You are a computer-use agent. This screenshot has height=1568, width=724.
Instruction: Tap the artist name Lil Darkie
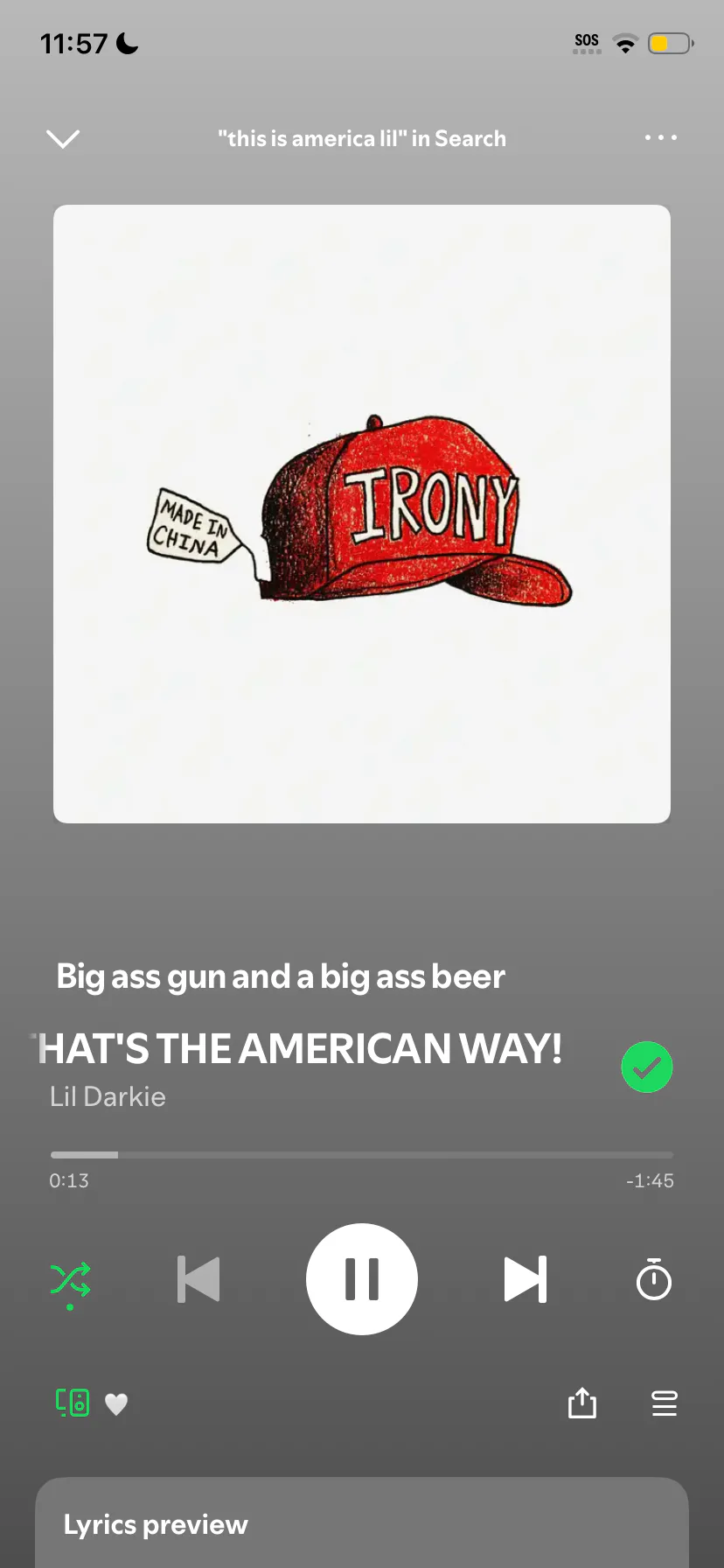[x=108, y=1097]
